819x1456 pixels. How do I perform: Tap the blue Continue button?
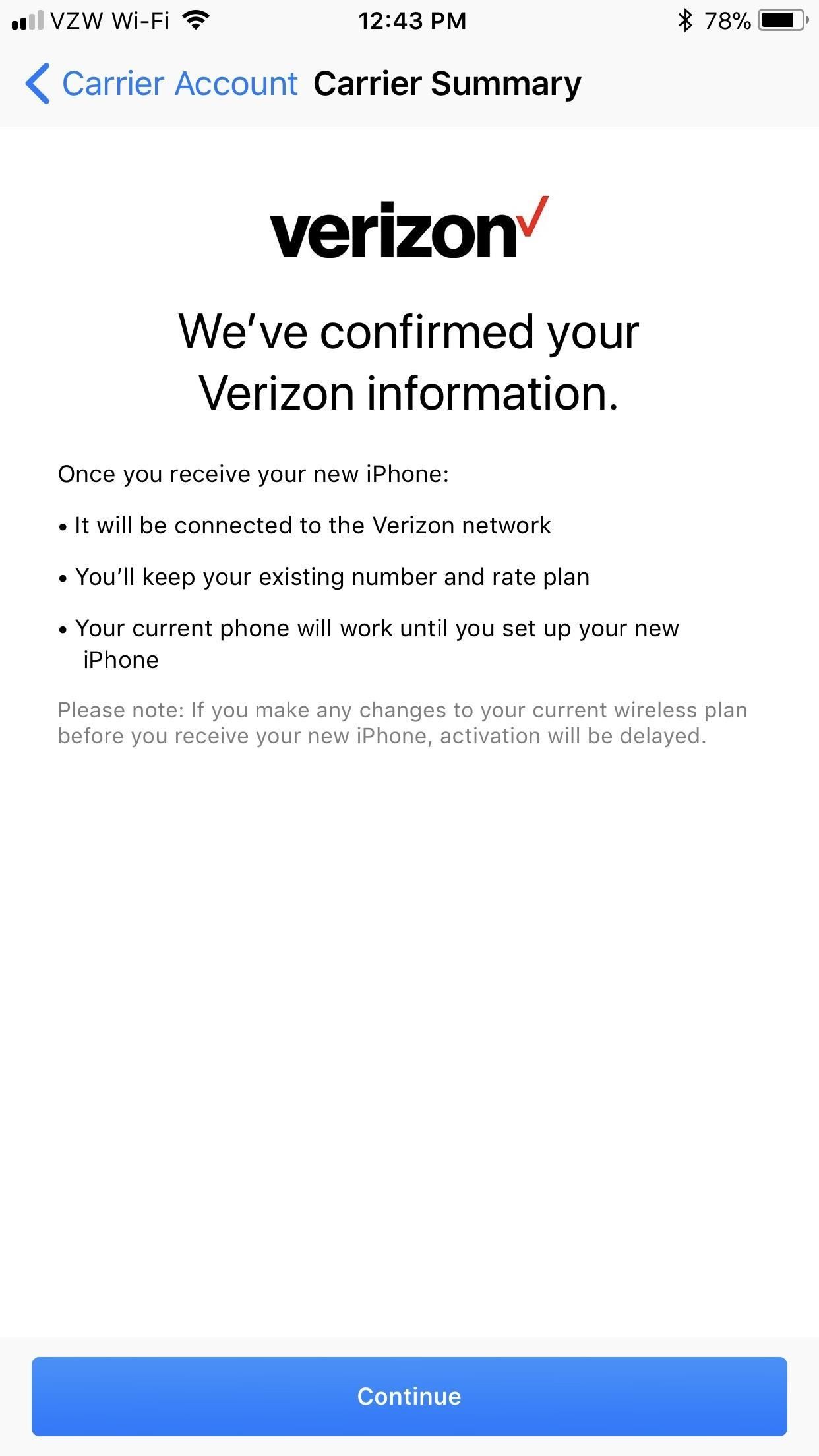point(409,1396)
